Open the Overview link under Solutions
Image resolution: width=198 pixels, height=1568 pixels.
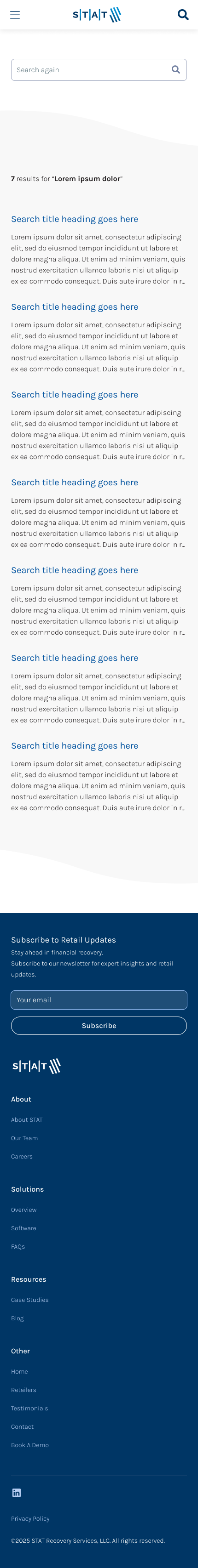(24, 1210)
